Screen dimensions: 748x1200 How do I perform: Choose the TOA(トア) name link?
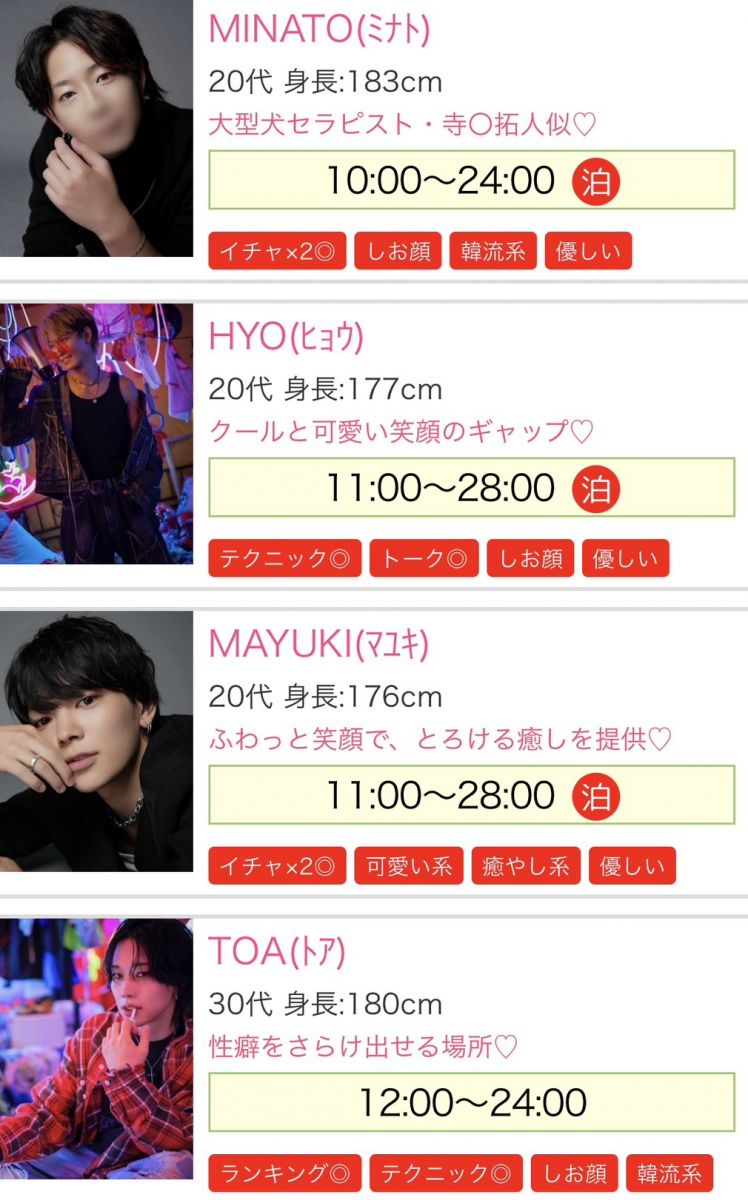click(x=277, y=952)
